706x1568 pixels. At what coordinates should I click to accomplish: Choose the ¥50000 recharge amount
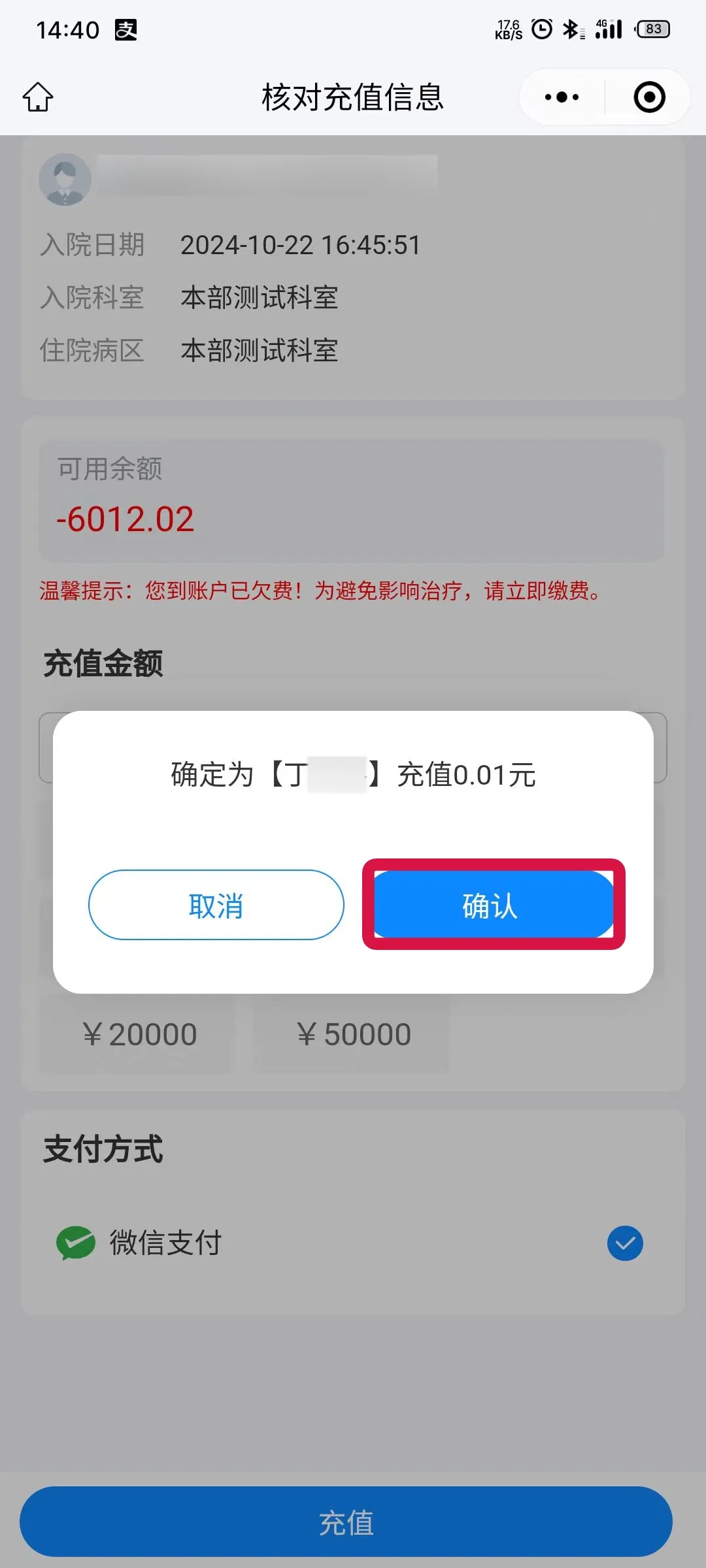pyautogui.click(x=352, y=1034)
